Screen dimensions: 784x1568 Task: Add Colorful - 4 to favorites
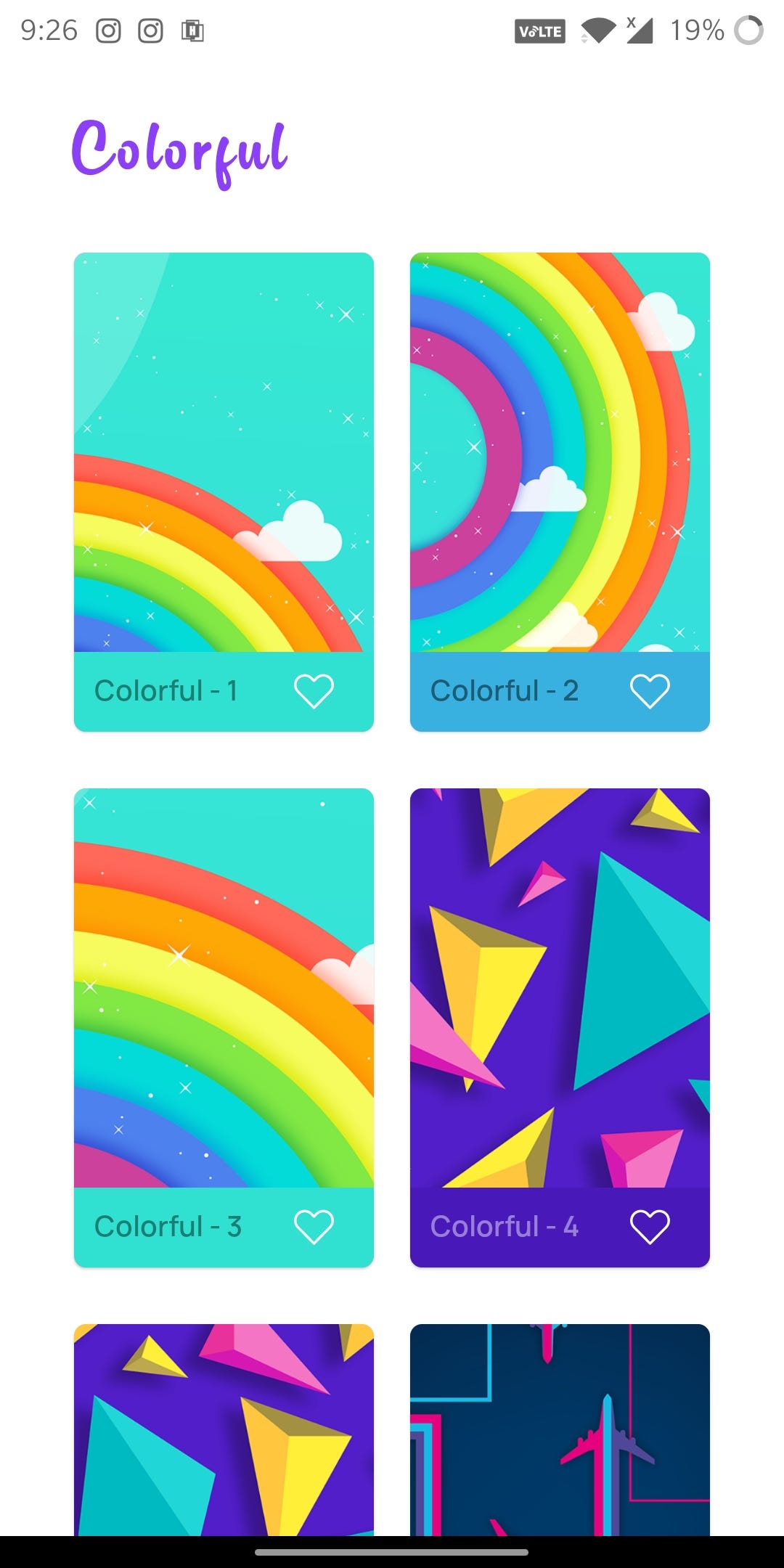650,1226
